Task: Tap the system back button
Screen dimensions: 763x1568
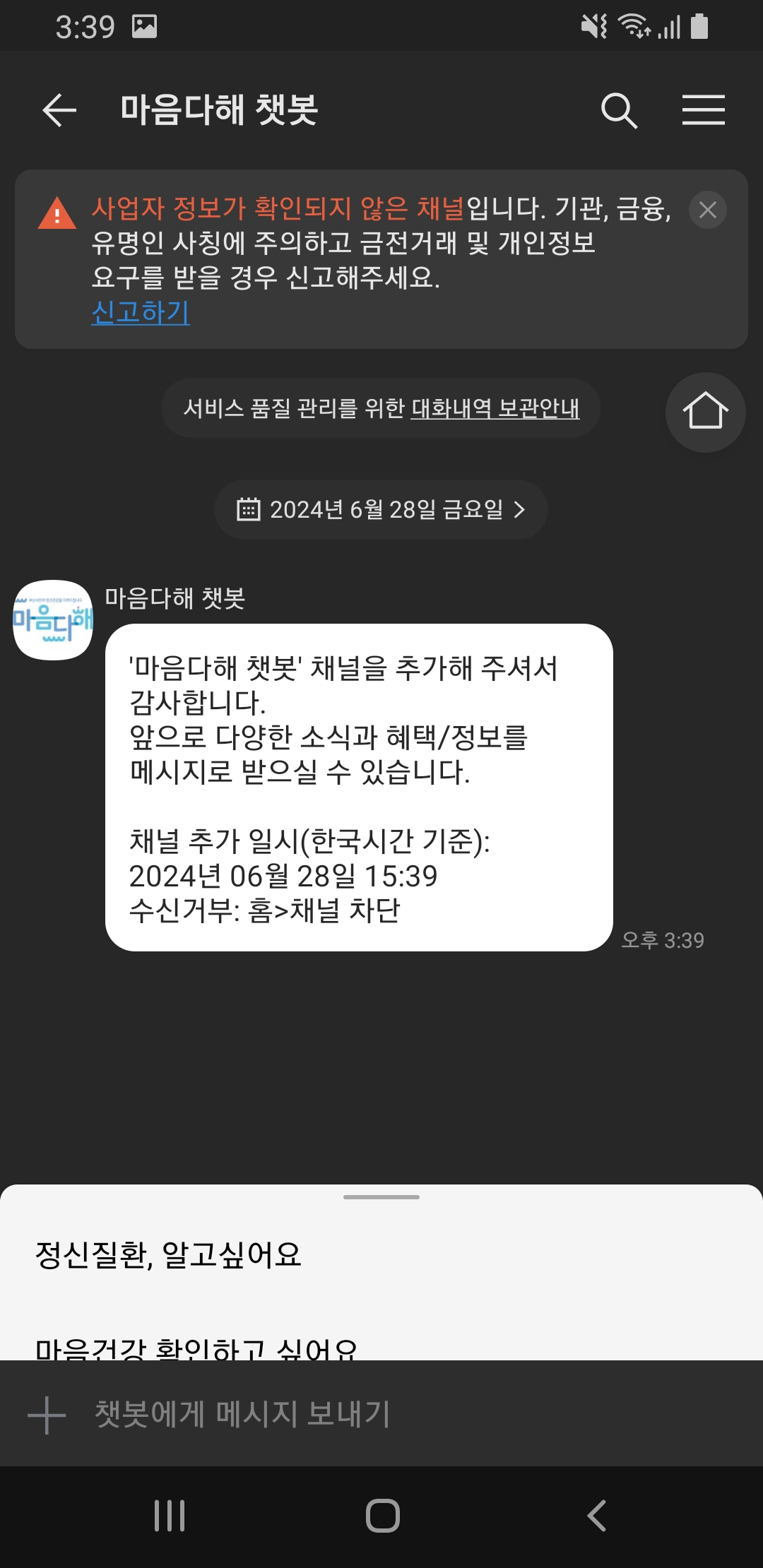Action: pos(597,1516)
